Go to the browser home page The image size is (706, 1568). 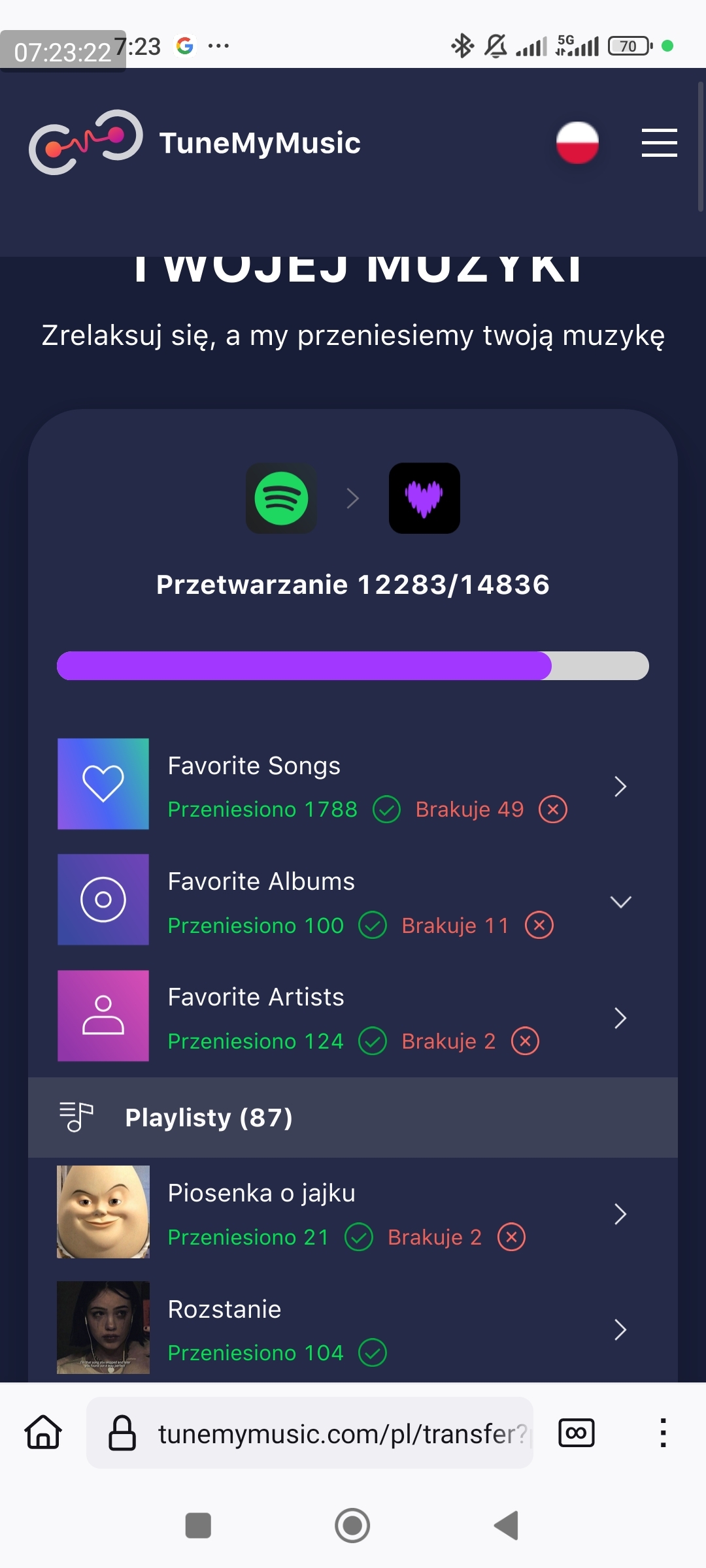click(43, 1433)
